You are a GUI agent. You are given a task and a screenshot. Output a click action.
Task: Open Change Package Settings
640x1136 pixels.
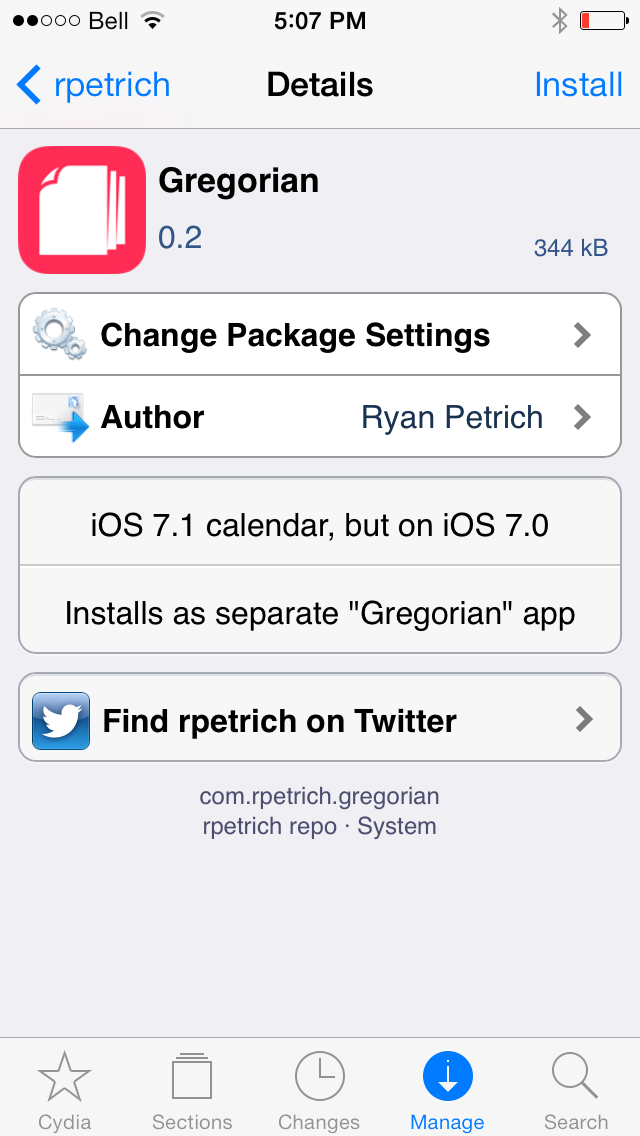[320, 335]
